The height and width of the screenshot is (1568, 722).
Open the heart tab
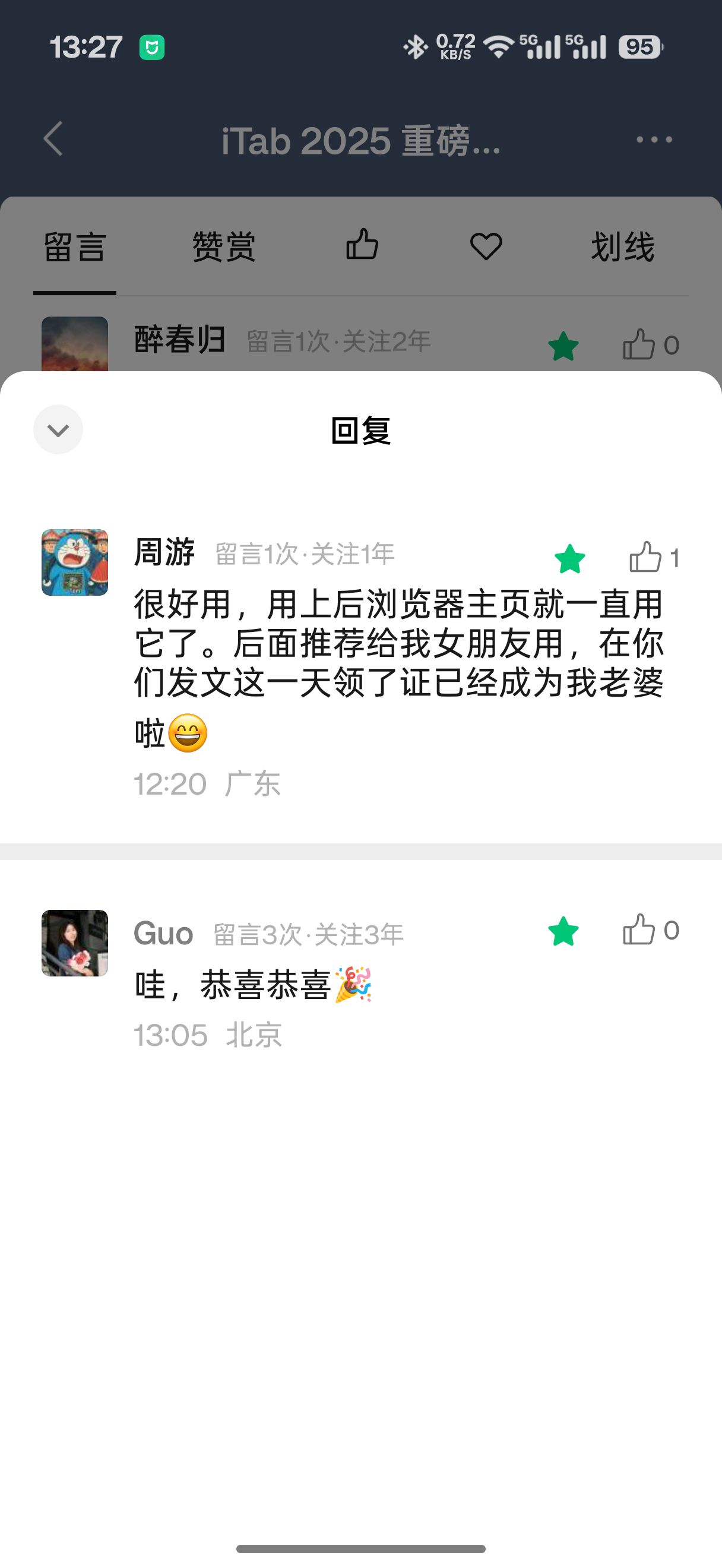coord(486,246)
